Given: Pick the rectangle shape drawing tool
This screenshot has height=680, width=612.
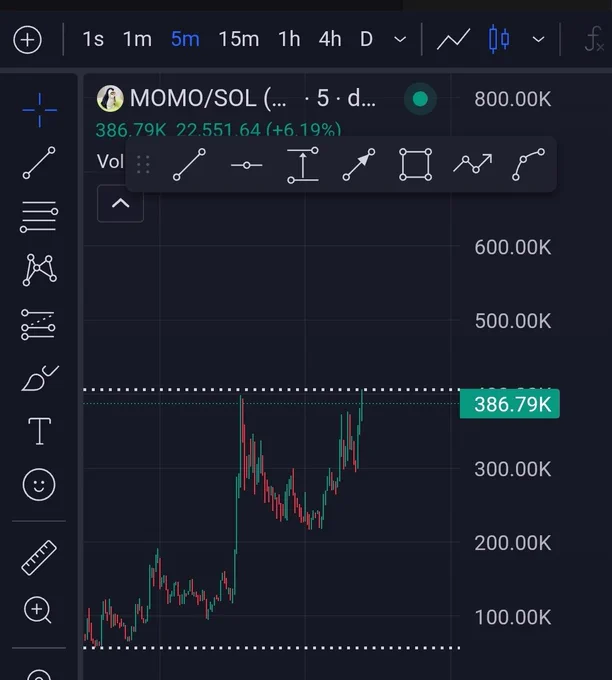Looking at the screenshot, I should click(416, 164).
